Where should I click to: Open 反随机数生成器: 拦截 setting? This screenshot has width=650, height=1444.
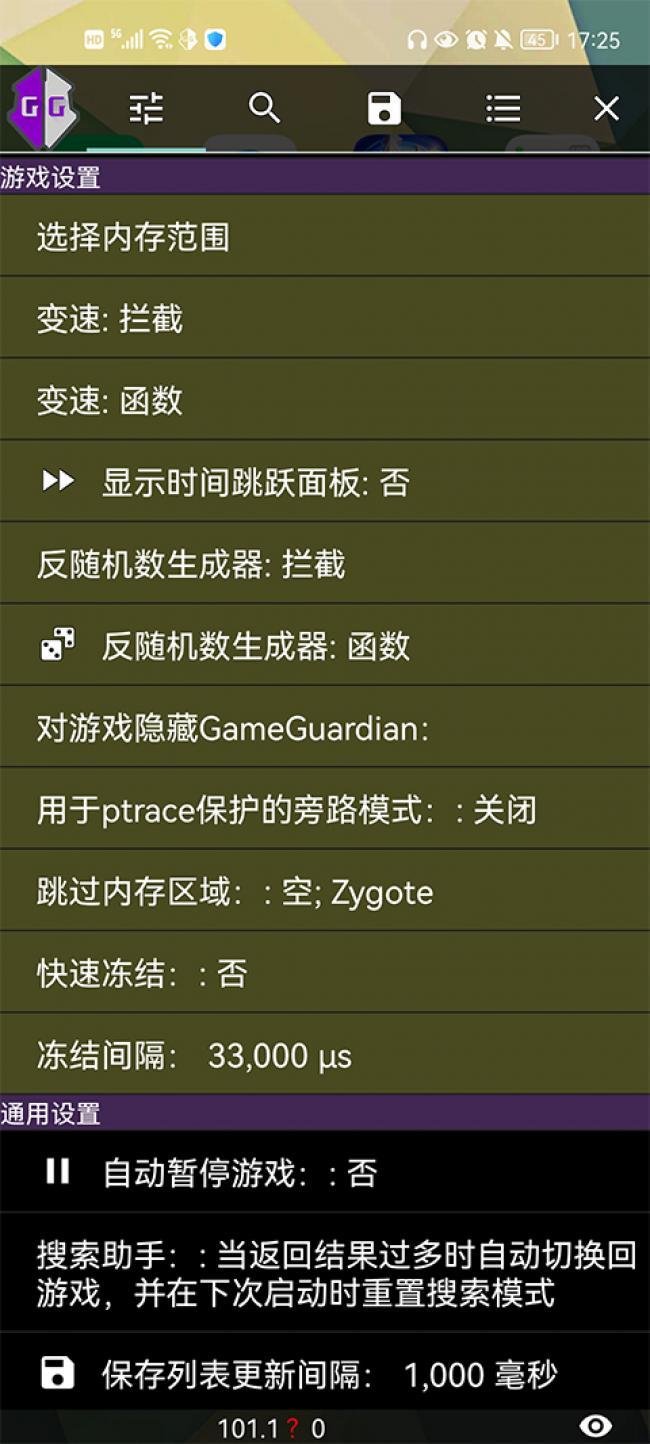pos(325,565)
